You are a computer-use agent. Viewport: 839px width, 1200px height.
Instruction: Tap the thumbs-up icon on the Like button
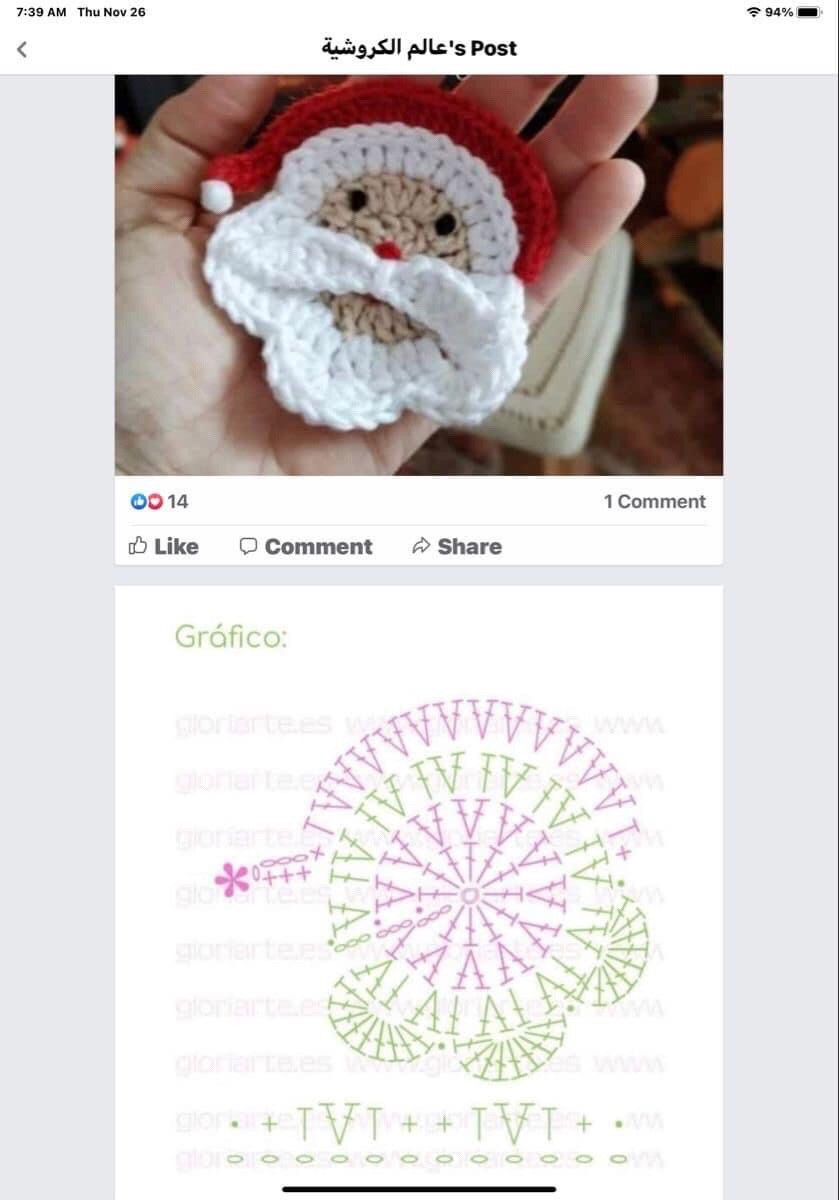tap(139, 546)
